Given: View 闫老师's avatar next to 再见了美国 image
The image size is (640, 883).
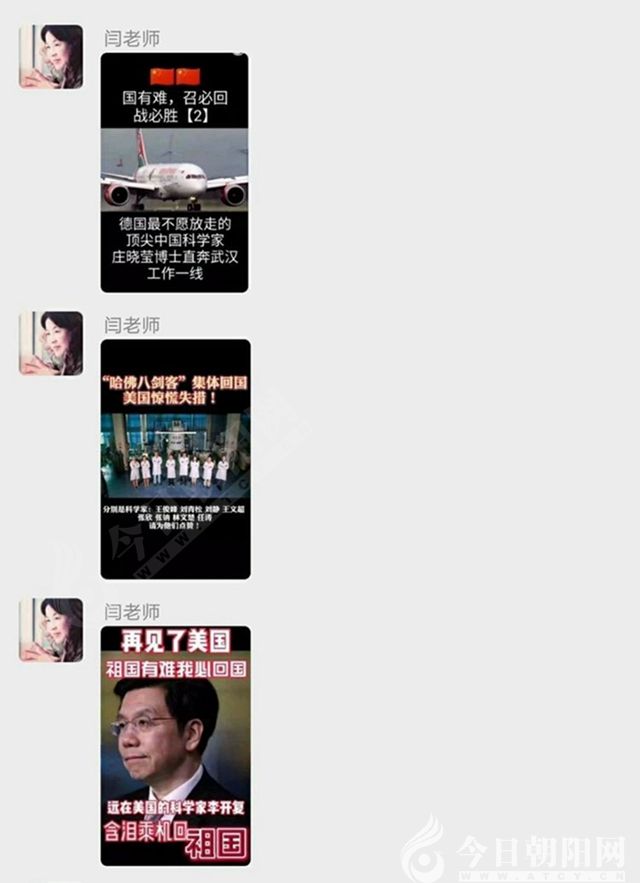Looking at the screenshot, I should (x=51, y=630).
